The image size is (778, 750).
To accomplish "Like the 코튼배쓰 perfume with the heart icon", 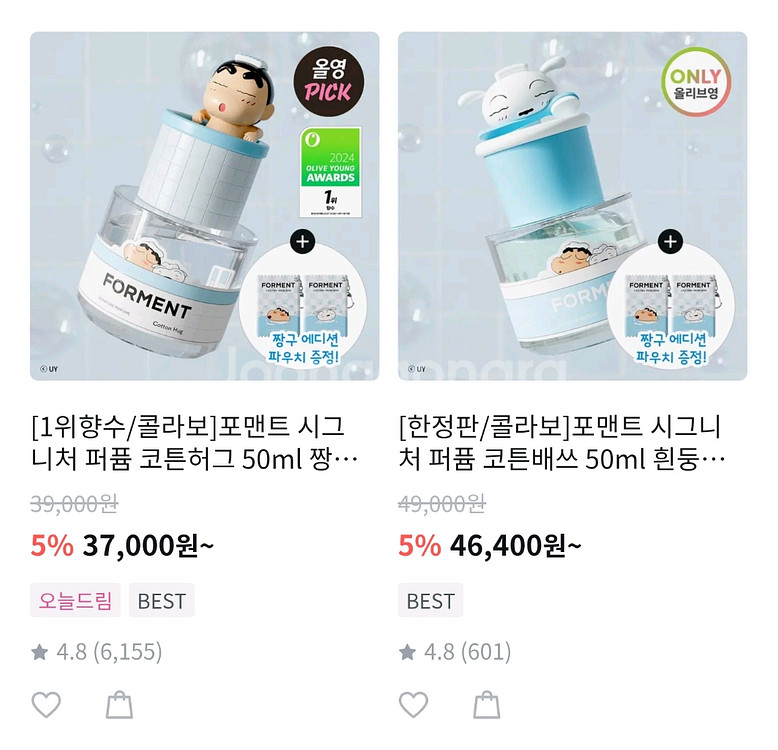I will pos(413,705).
